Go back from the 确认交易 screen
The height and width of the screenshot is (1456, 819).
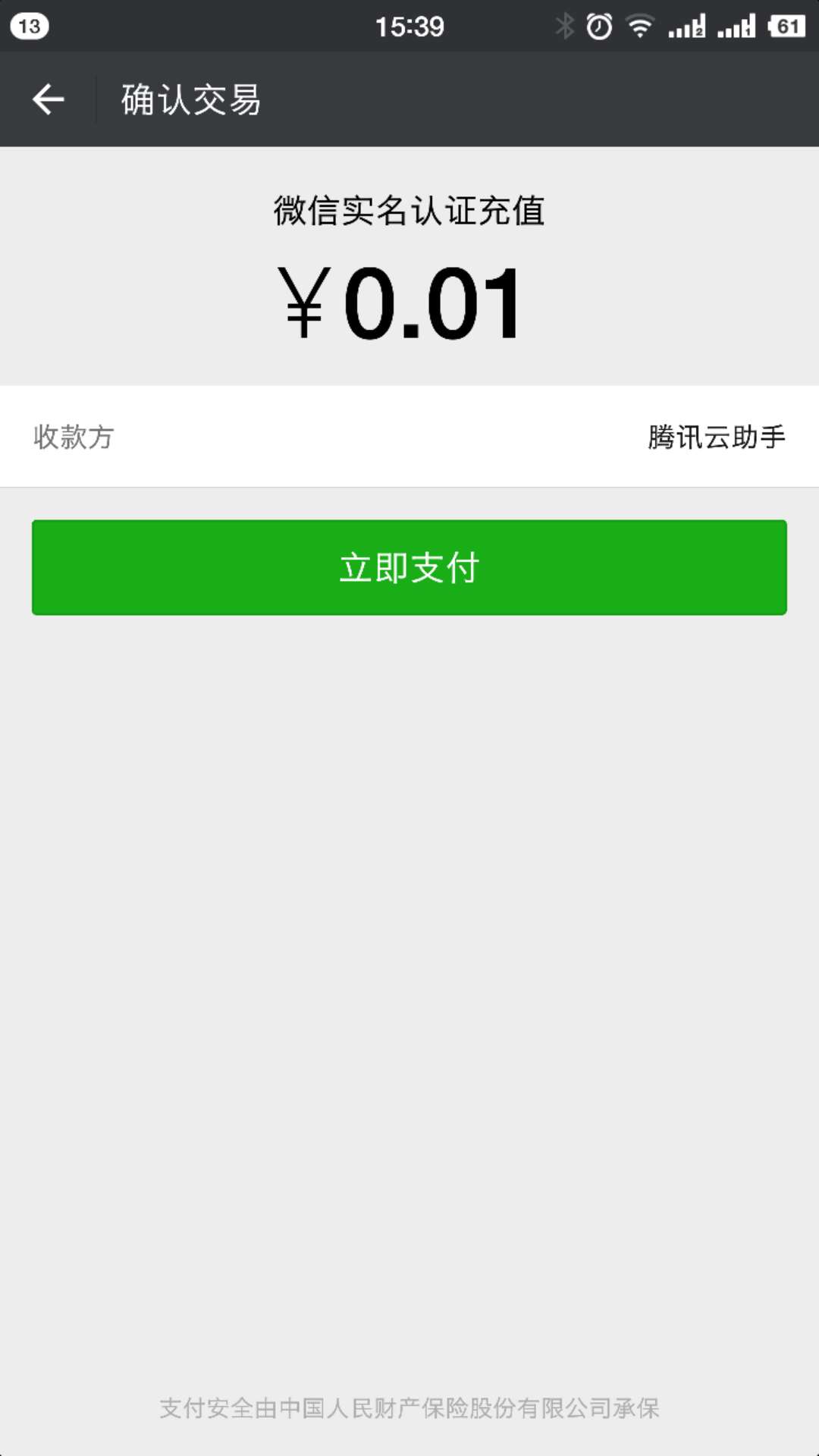click(x=48, y=99)
